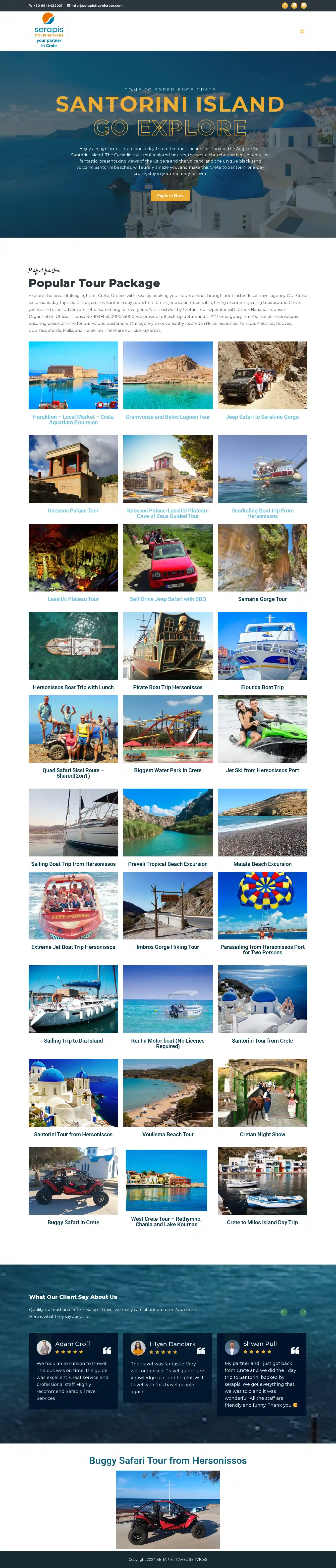Call the +30 6946422001 phone number

point(47,5)
